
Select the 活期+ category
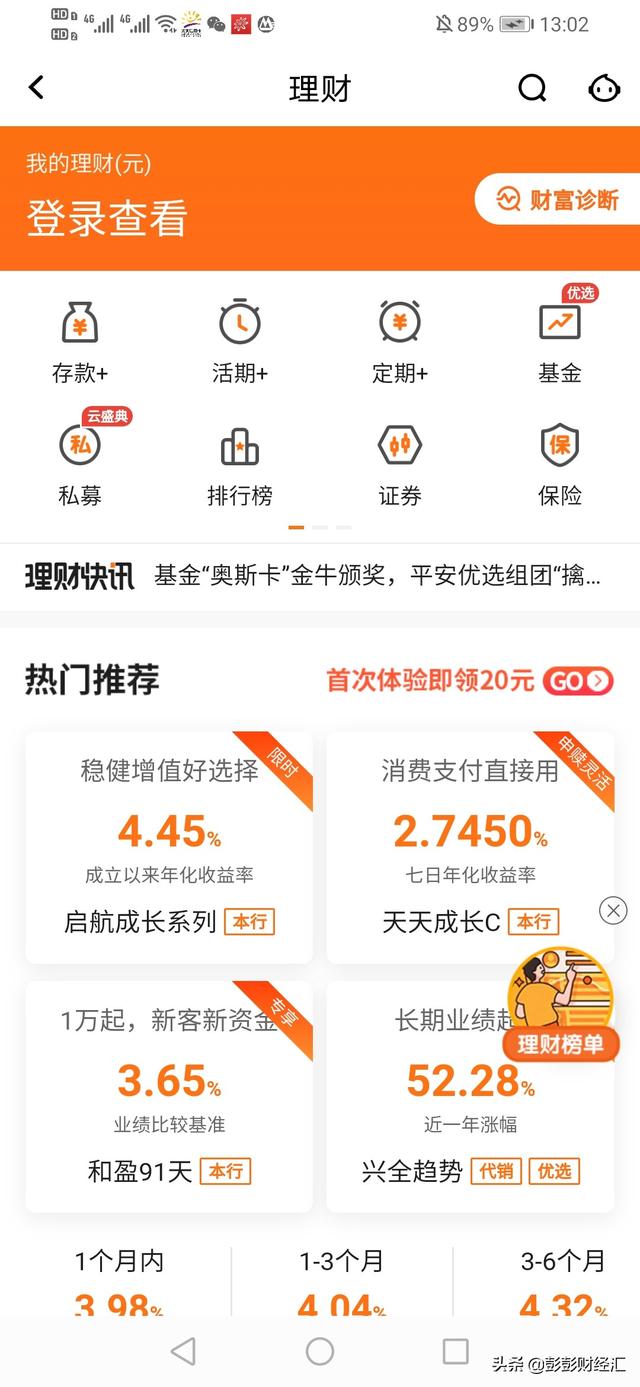click(x=240, y=340)
